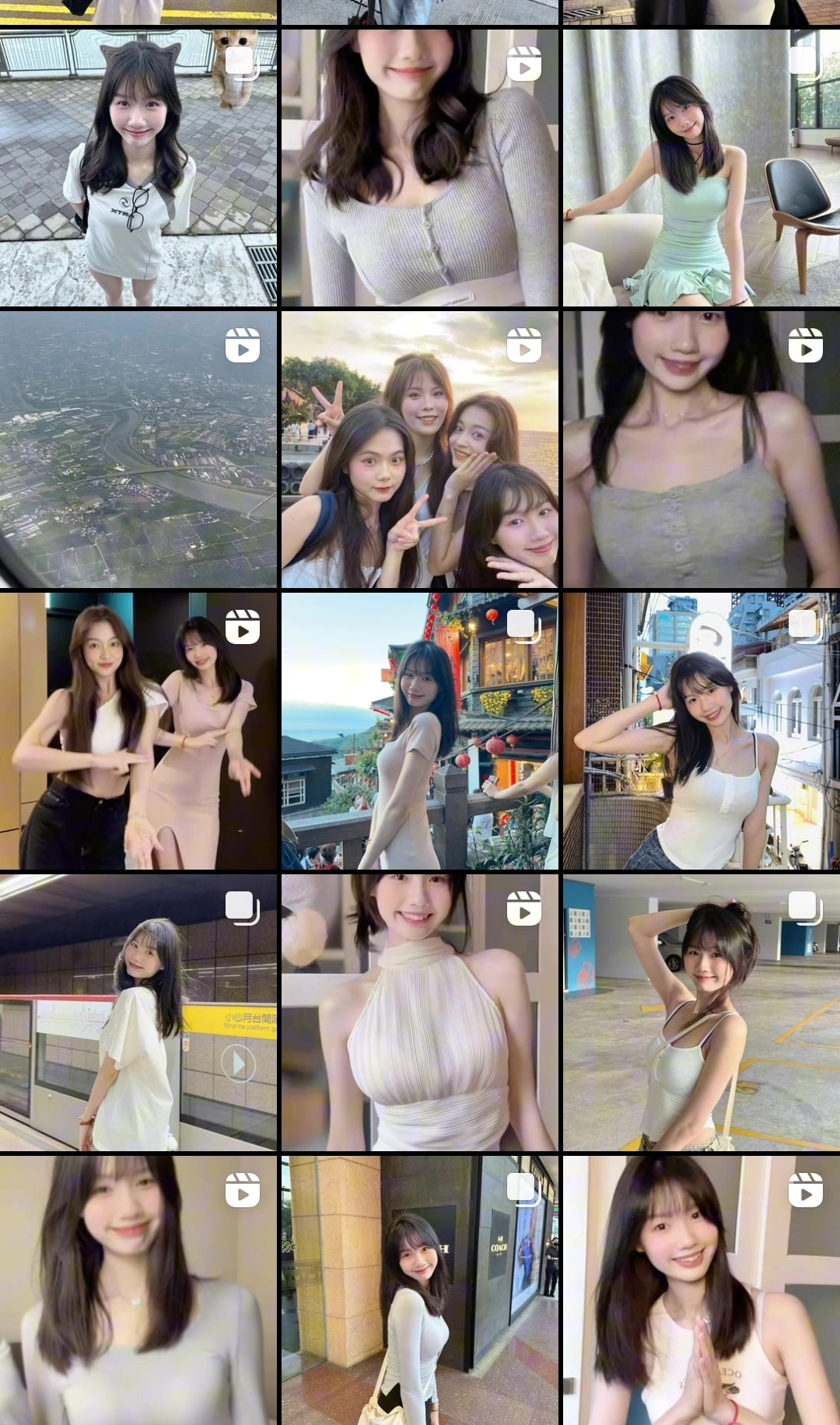
Task: Play the reel with hands pressed together
Action: [702, 1290]
